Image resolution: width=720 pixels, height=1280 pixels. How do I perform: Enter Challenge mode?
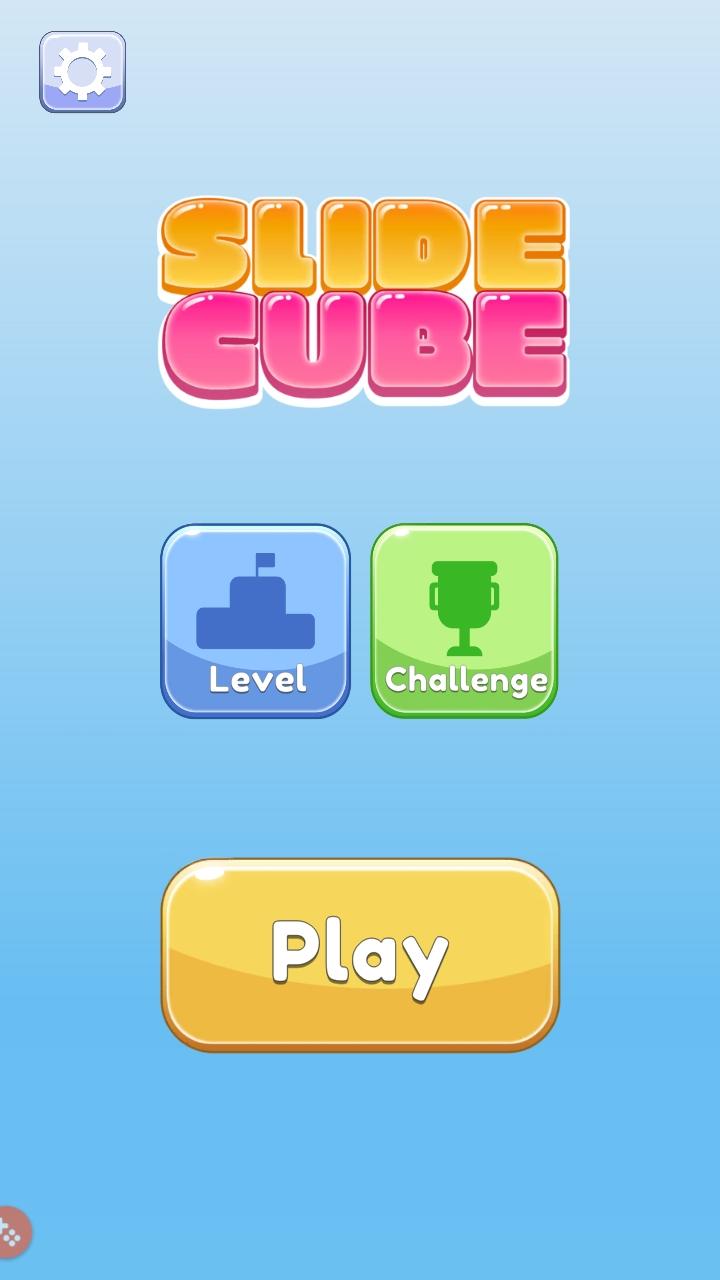pyautogui.click(x=464, y=620)
